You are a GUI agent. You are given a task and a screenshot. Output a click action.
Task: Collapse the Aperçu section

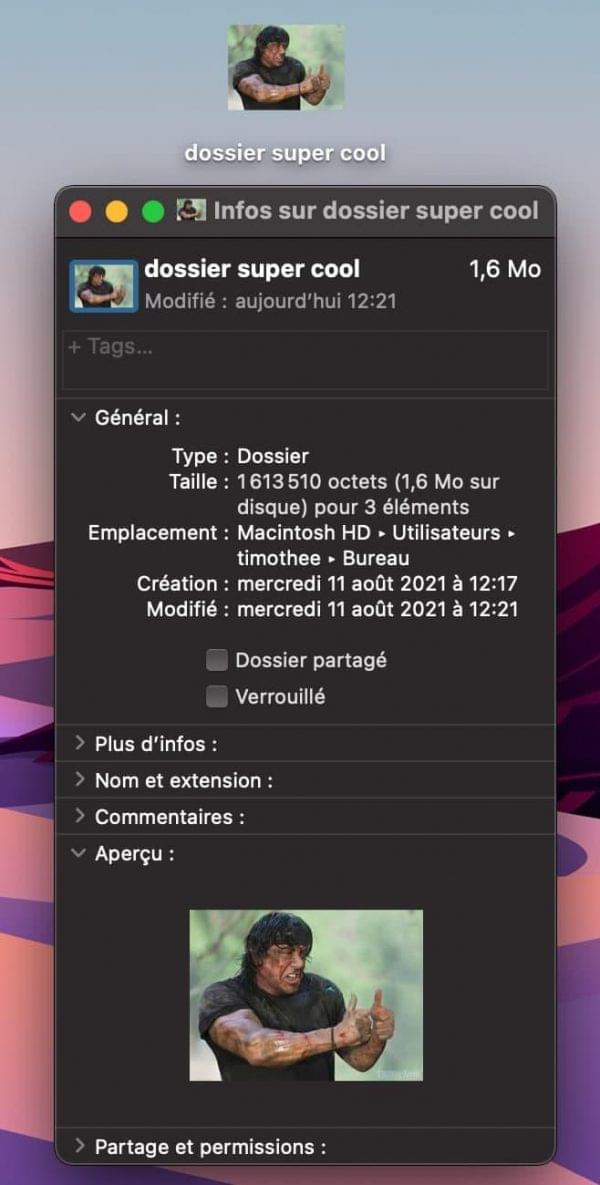(78, 854)
